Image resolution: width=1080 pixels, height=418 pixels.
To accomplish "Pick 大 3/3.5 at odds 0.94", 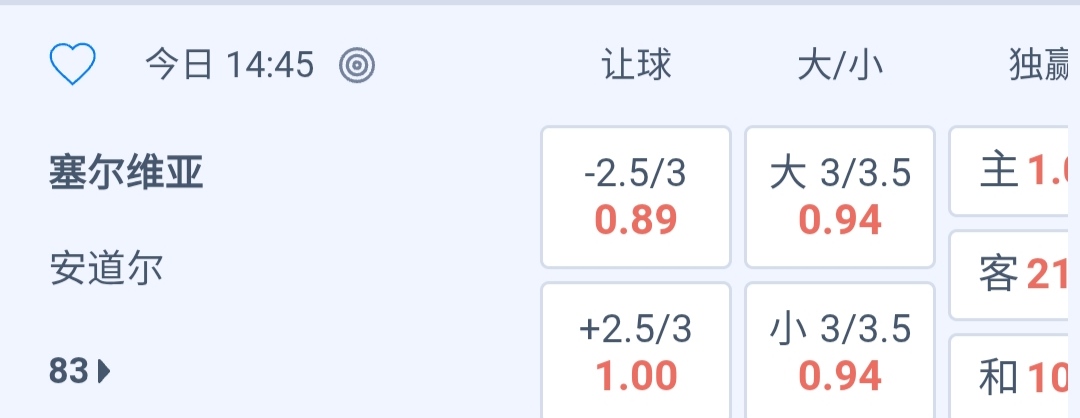I will pyautogui.click(x=840, y=197).
